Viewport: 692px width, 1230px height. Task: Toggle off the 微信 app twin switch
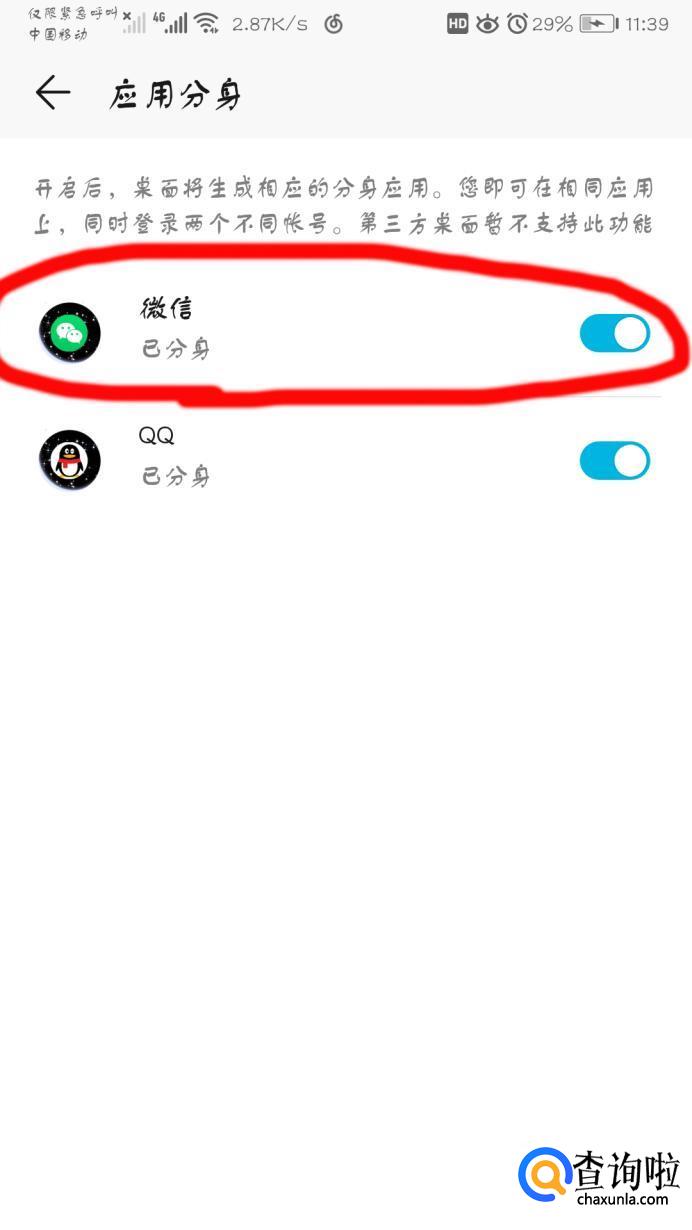point(615,334)
